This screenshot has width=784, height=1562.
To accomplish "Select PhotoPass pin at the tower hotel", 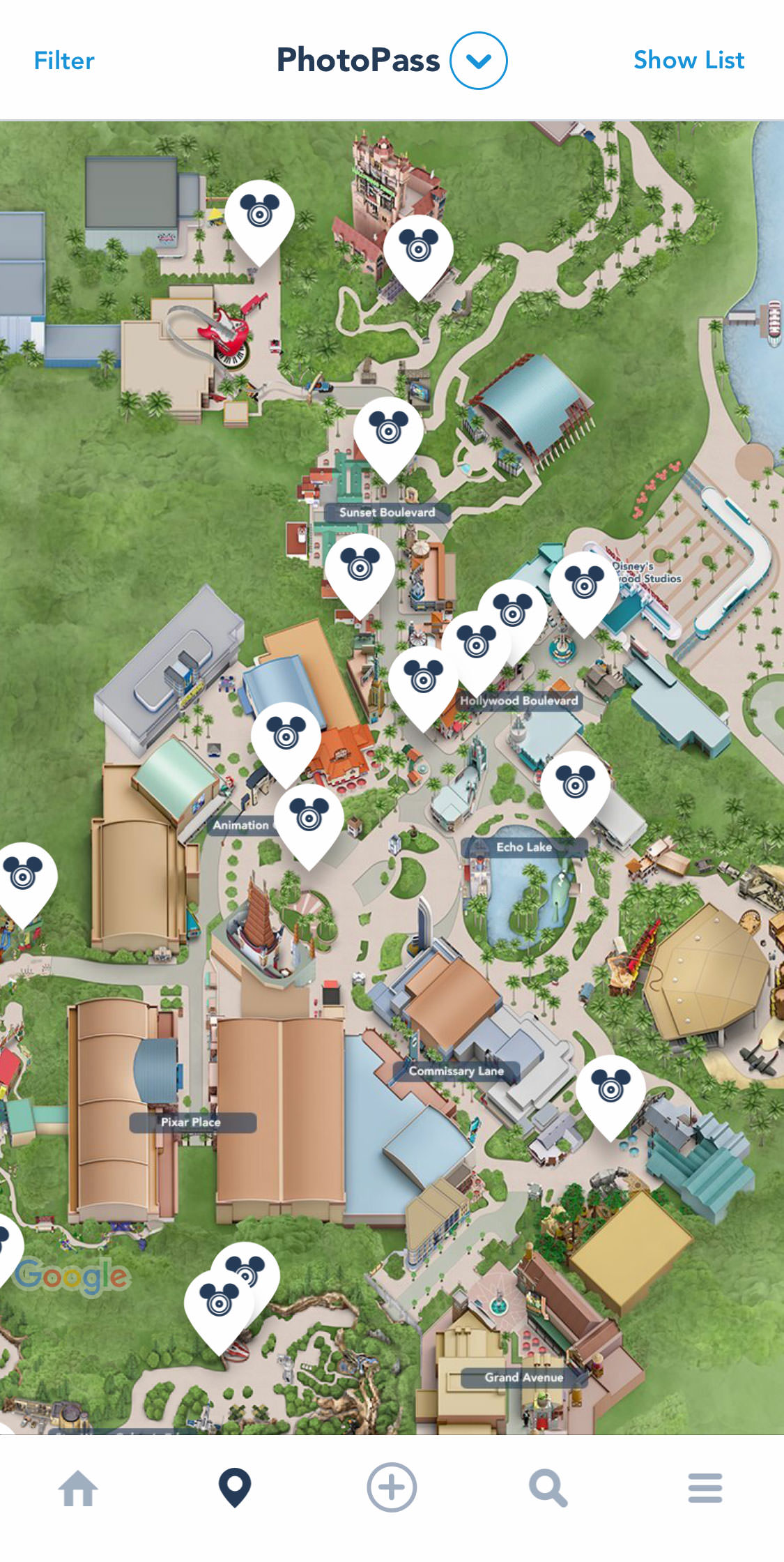I will (418, 257).
